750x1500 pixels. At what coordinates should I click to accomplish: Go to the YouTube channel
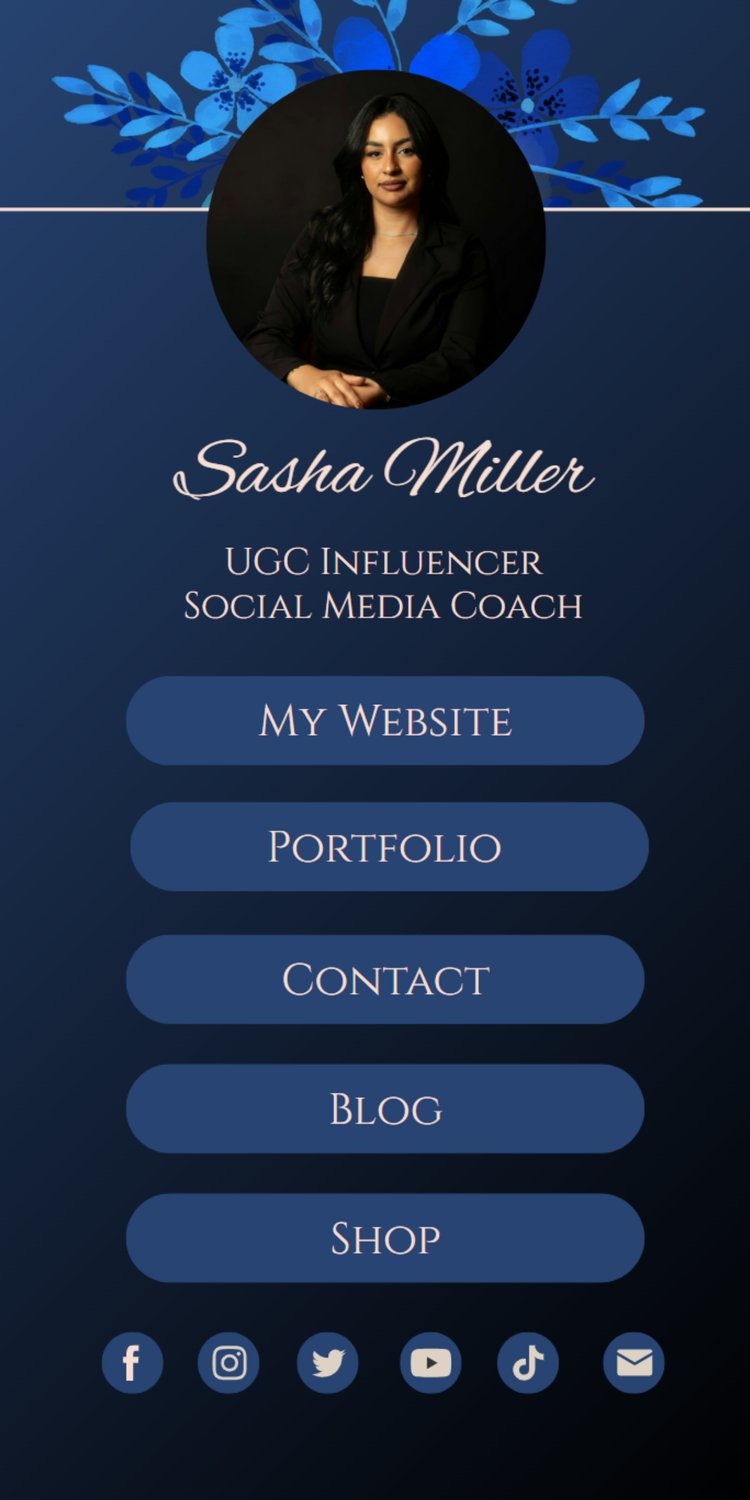(x=431, y=1363)
